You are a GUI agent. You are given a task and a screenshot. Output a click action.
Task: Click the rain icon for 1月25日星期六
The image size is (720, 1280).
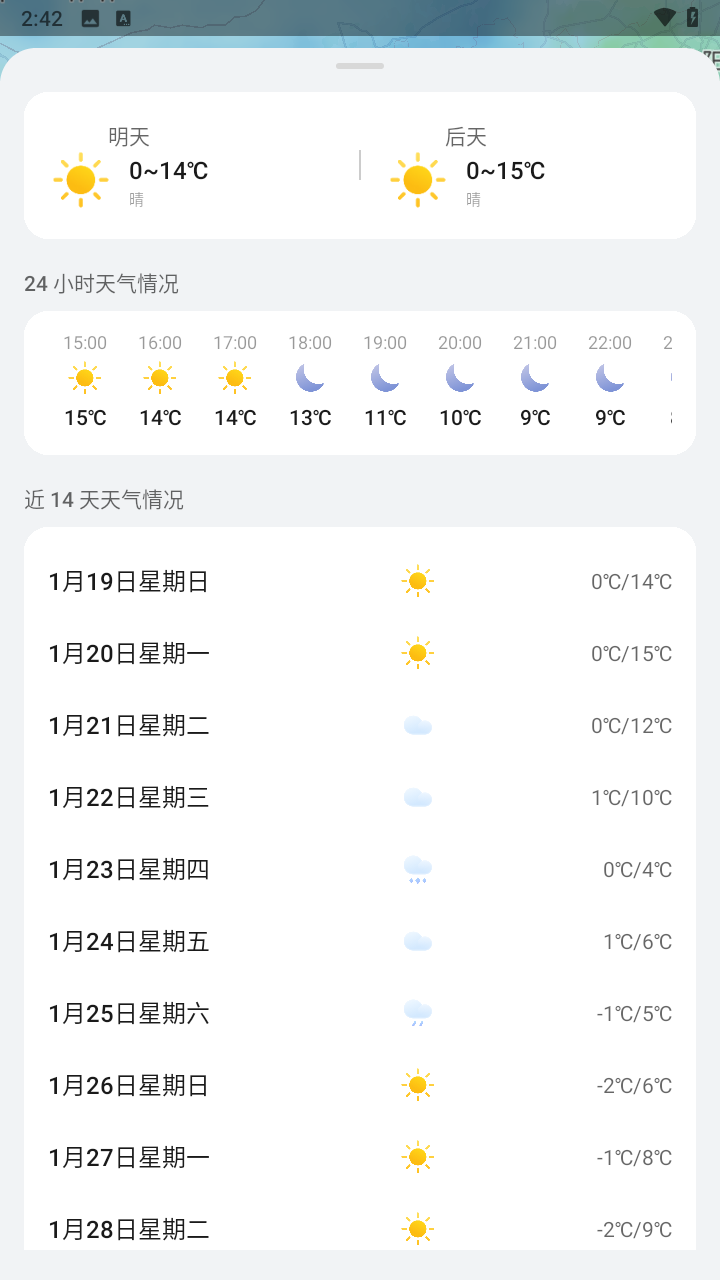pyautogui.click(x=417, y=1013)
